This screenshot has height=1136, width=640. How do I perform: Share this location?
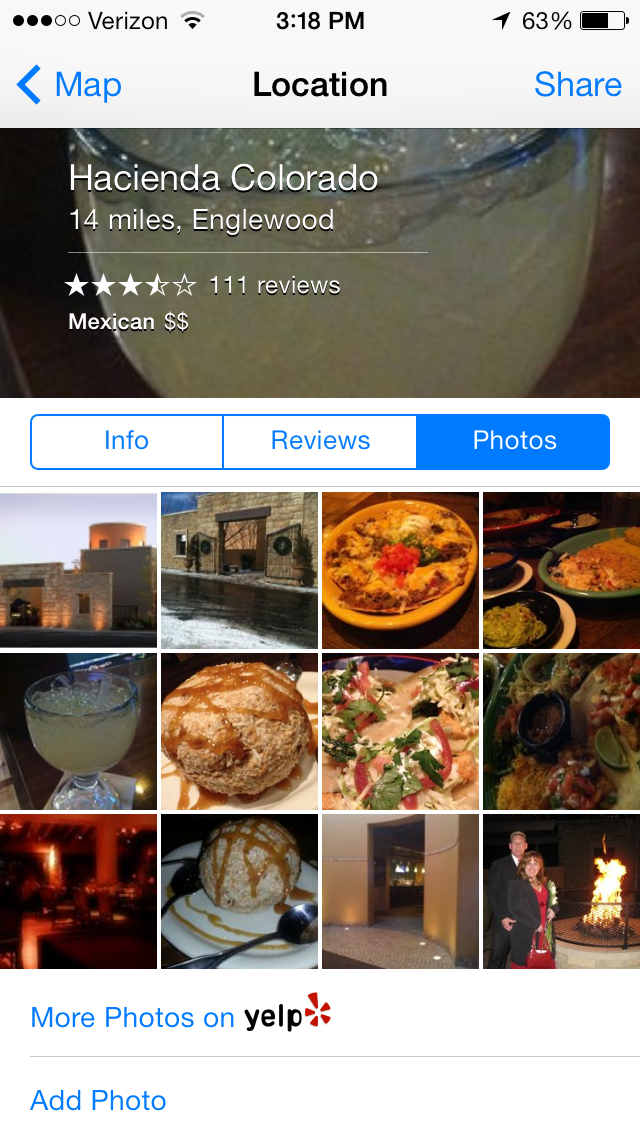click(x=577, y=85)
